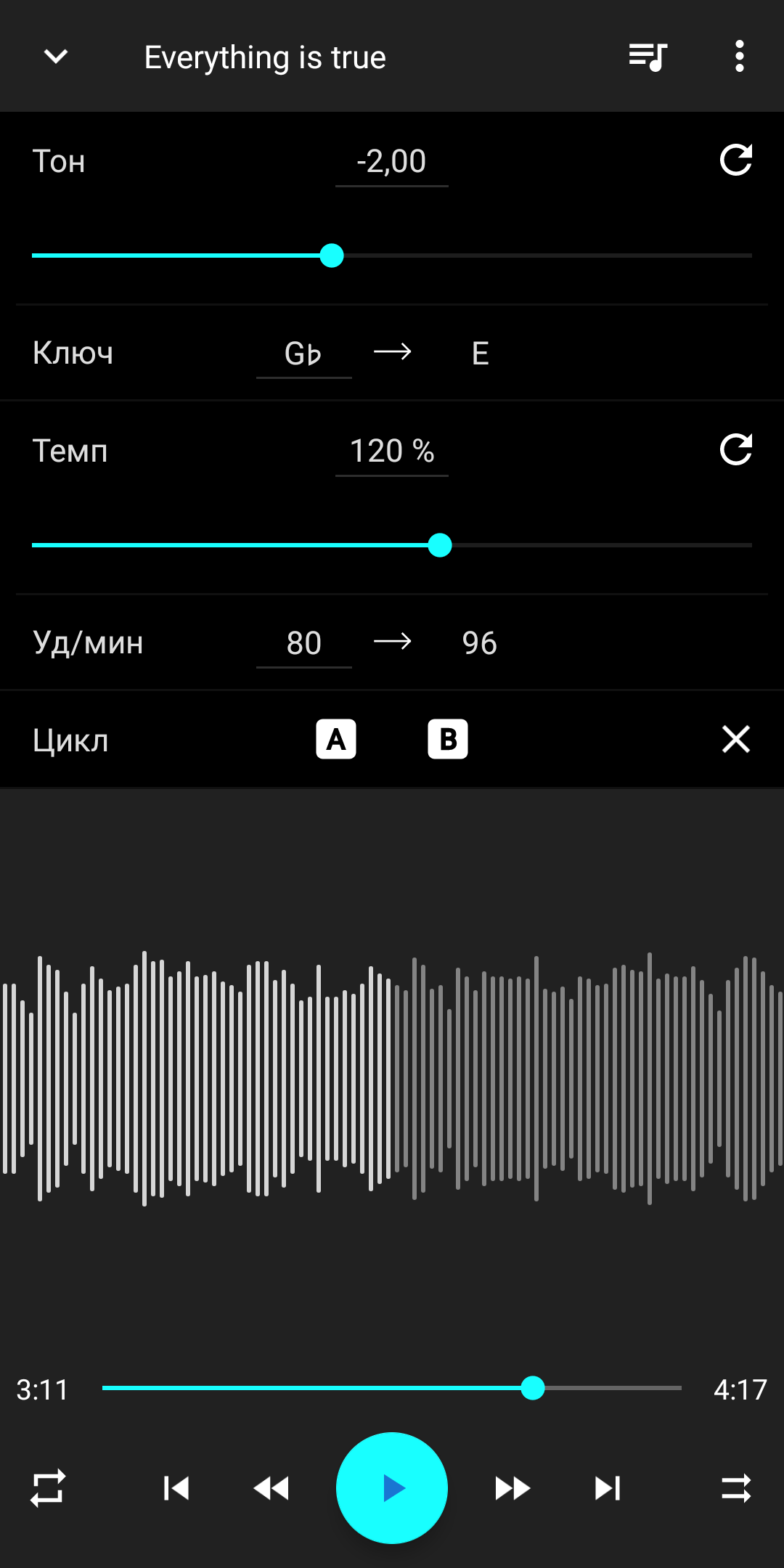Toggle repeat mode
Viewport: 784px width, 1568px height.
point(48,1488)
